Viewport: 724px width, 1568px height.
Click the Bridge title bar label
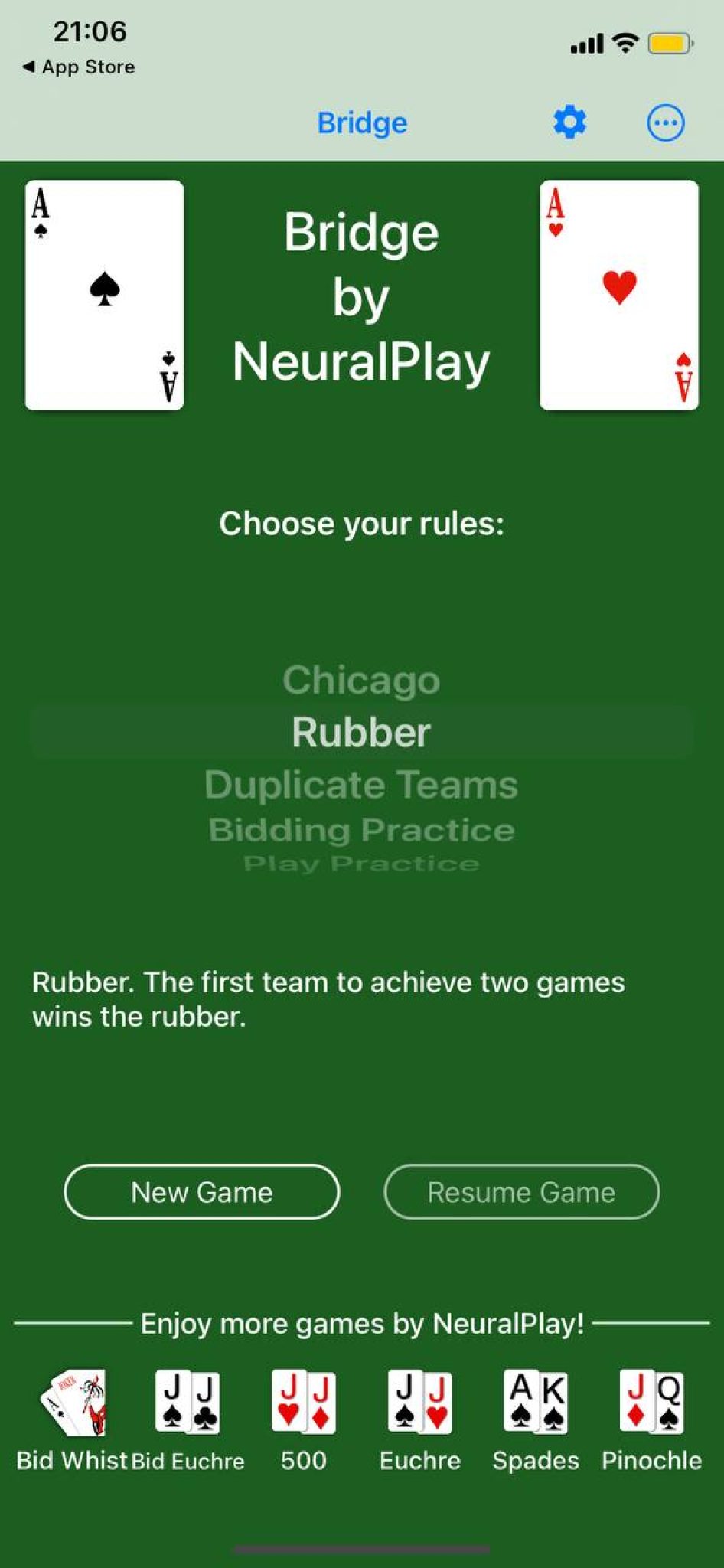362,122
